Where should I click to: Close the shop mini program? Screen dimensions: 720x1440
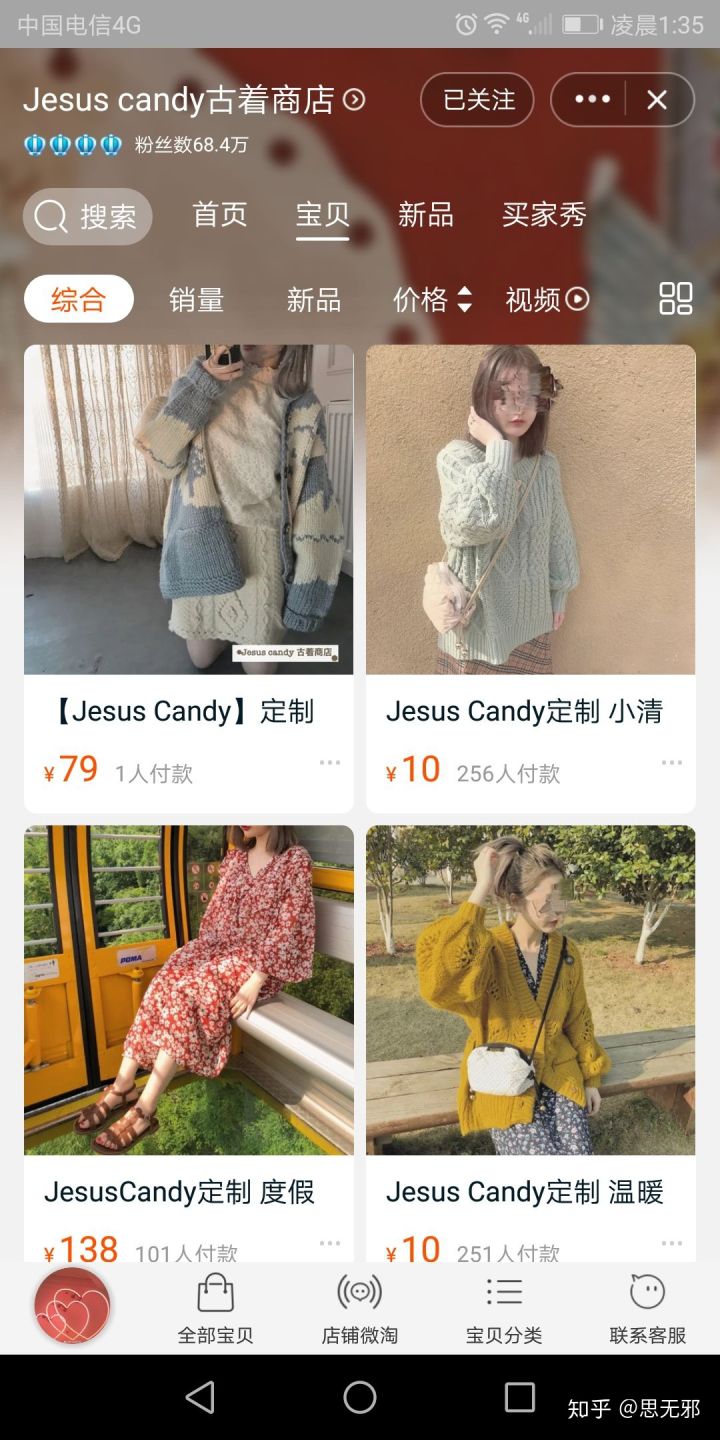tap(657, 100)
